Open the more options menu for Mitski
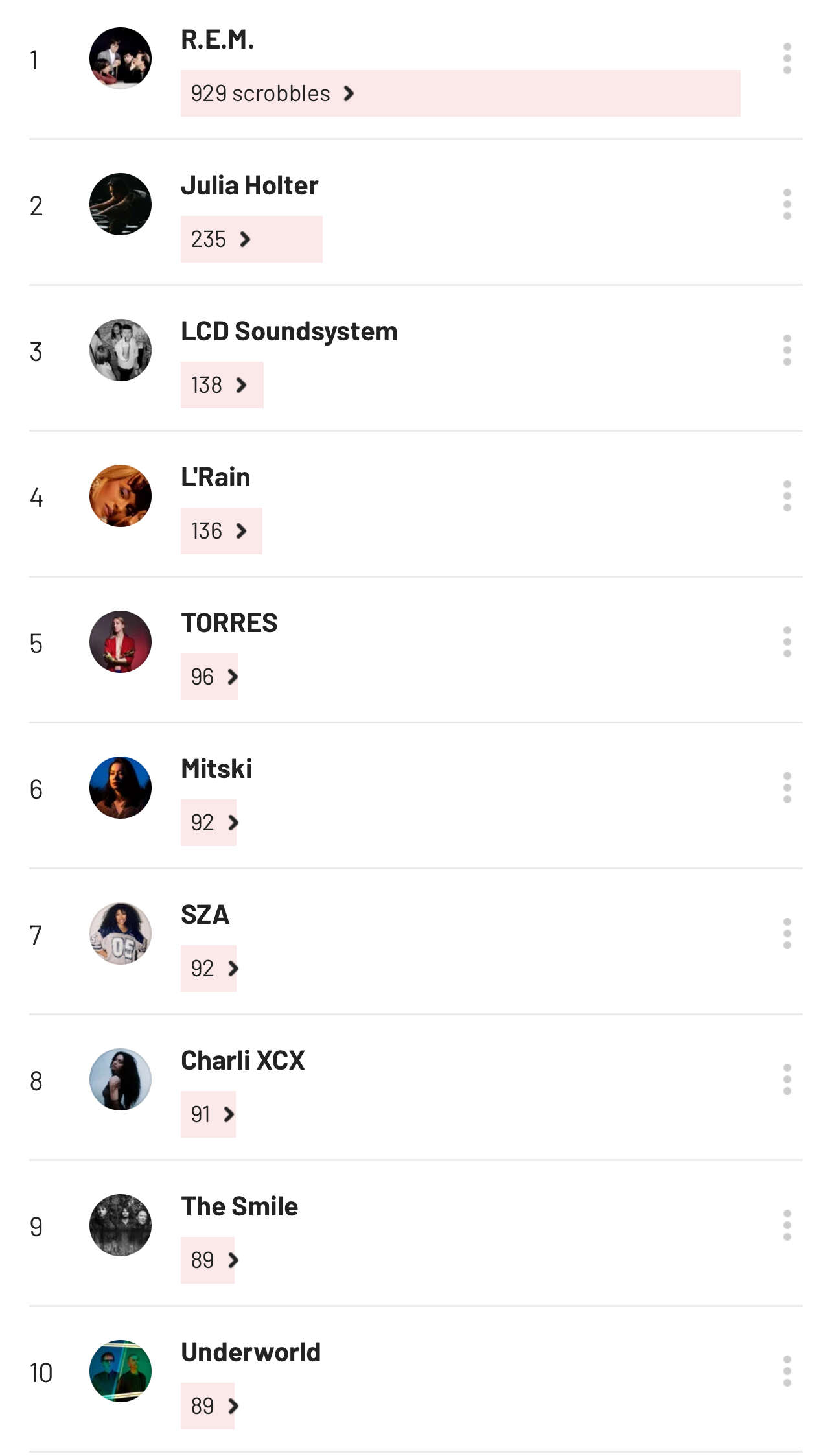 (x=787, y=788)
